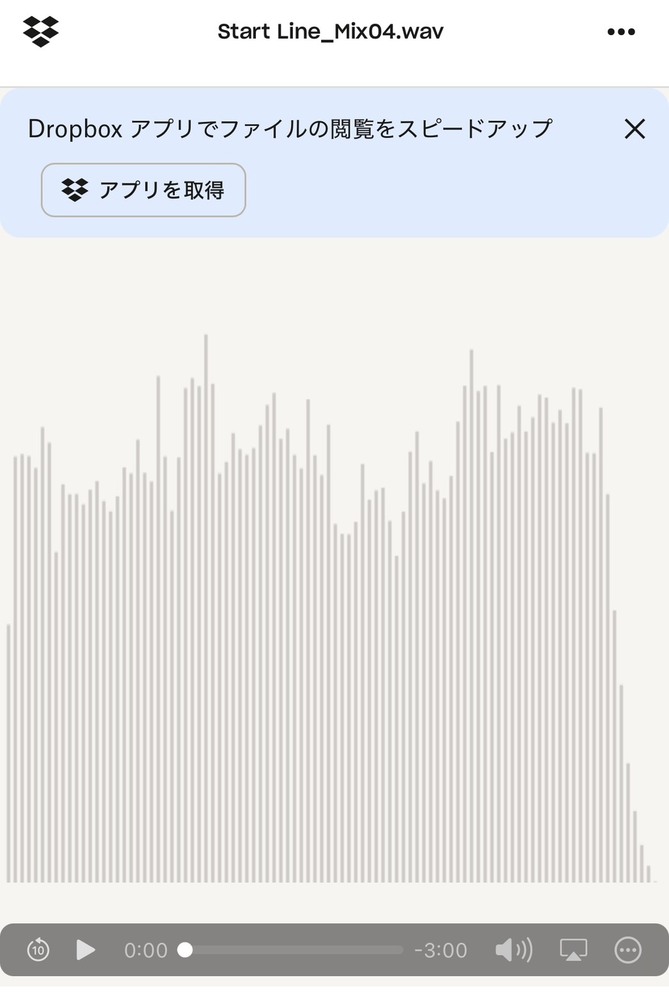
Task: Open more playback options in player
Action: pos(628,950)
